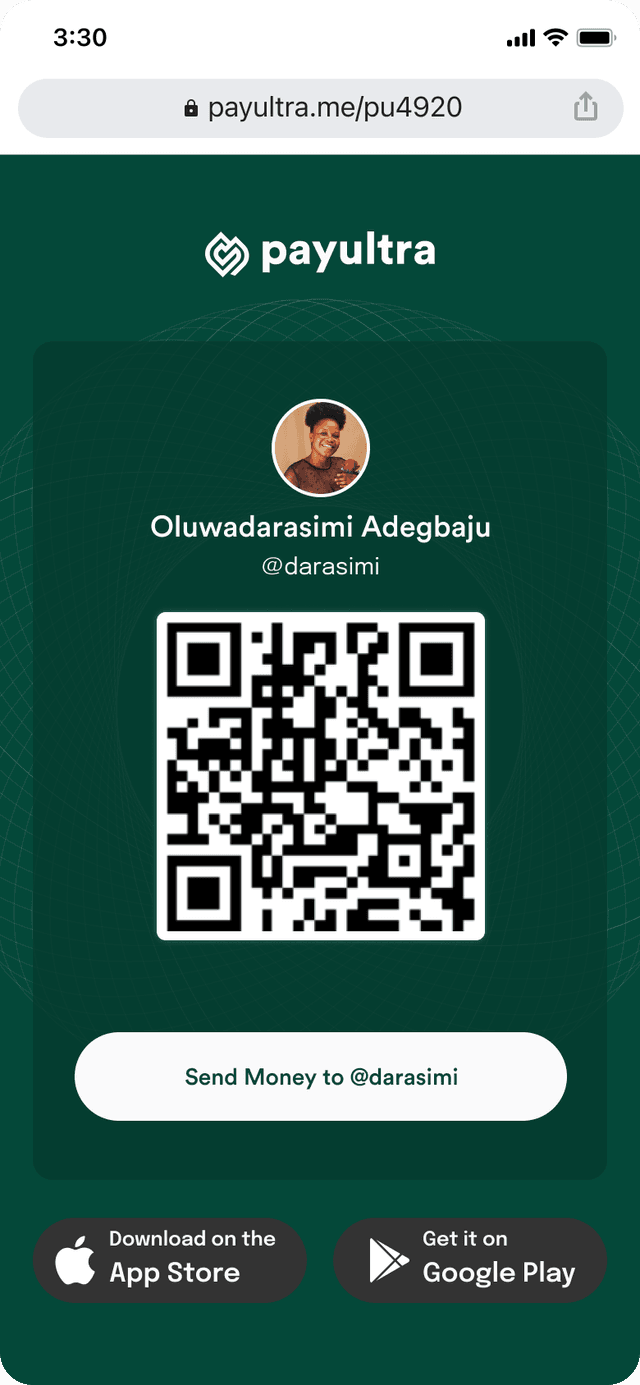Send Money to @darasimi
Viewport: 640px width, 1385px height.
pyautogui.click(x=321, y=1077)
